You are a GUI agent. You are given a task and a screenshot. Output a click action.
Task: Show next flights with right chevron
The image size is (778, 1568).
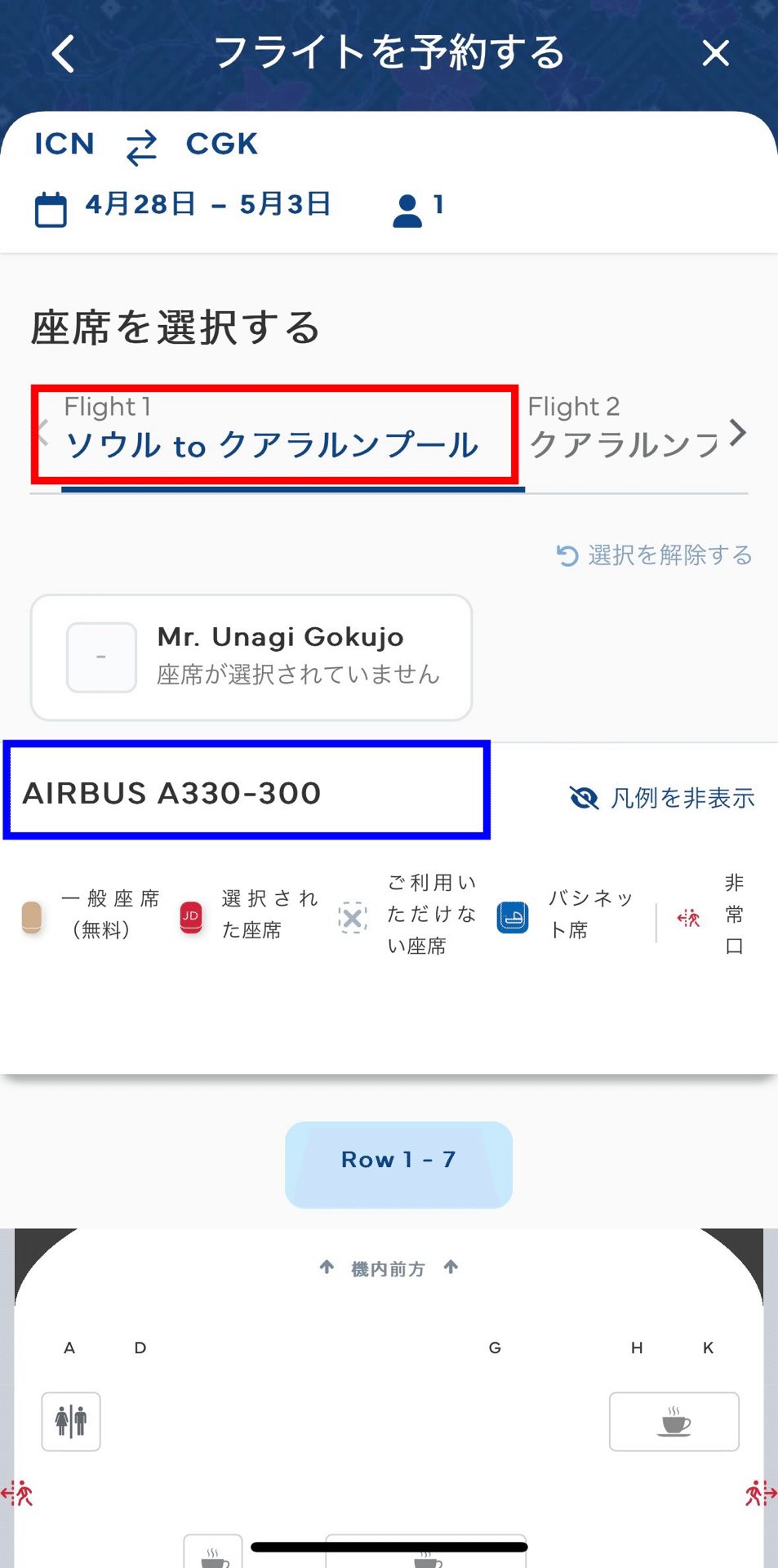click(737, 433)
